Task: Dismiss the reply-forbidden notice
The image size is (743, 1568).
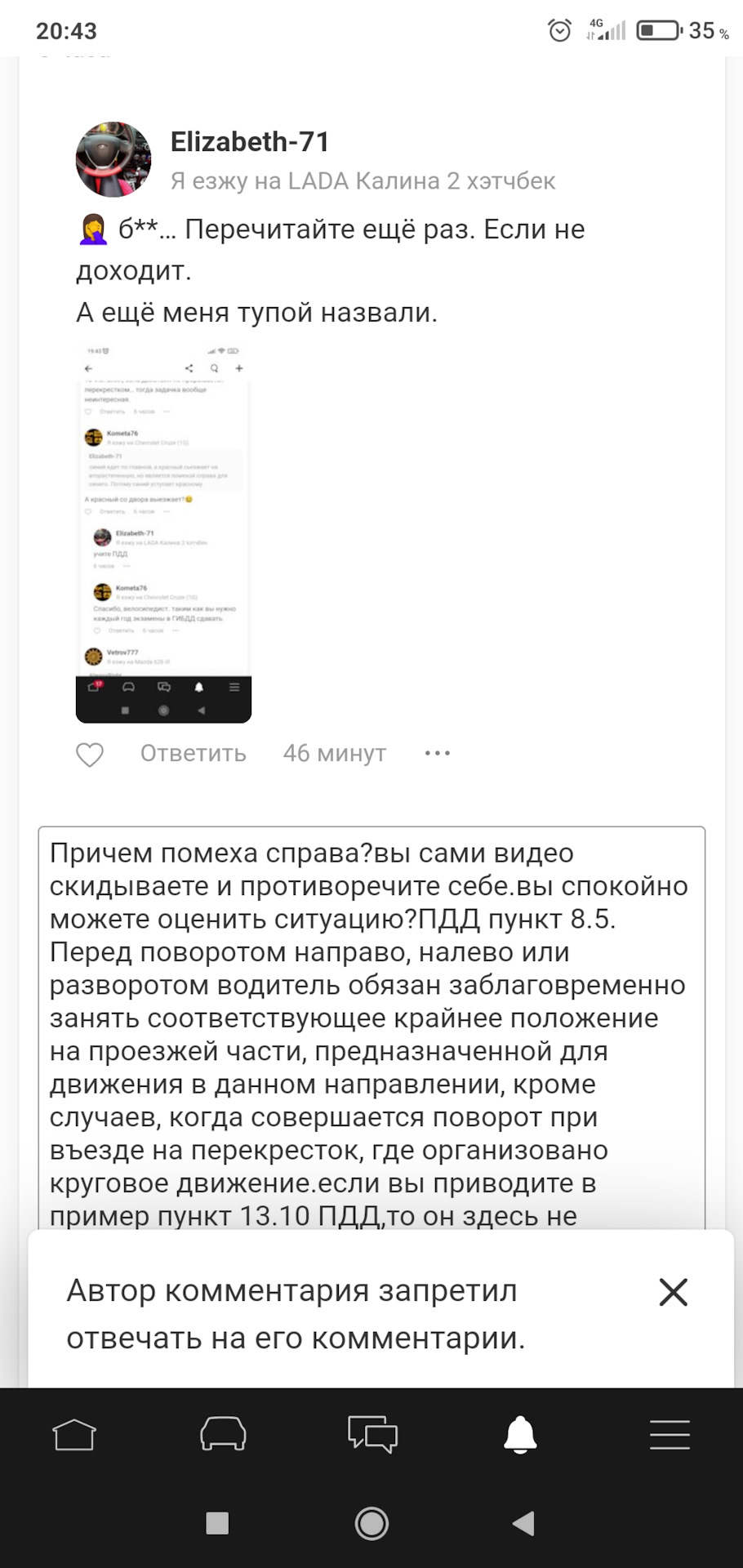Action: click(x=674, y=1292)
